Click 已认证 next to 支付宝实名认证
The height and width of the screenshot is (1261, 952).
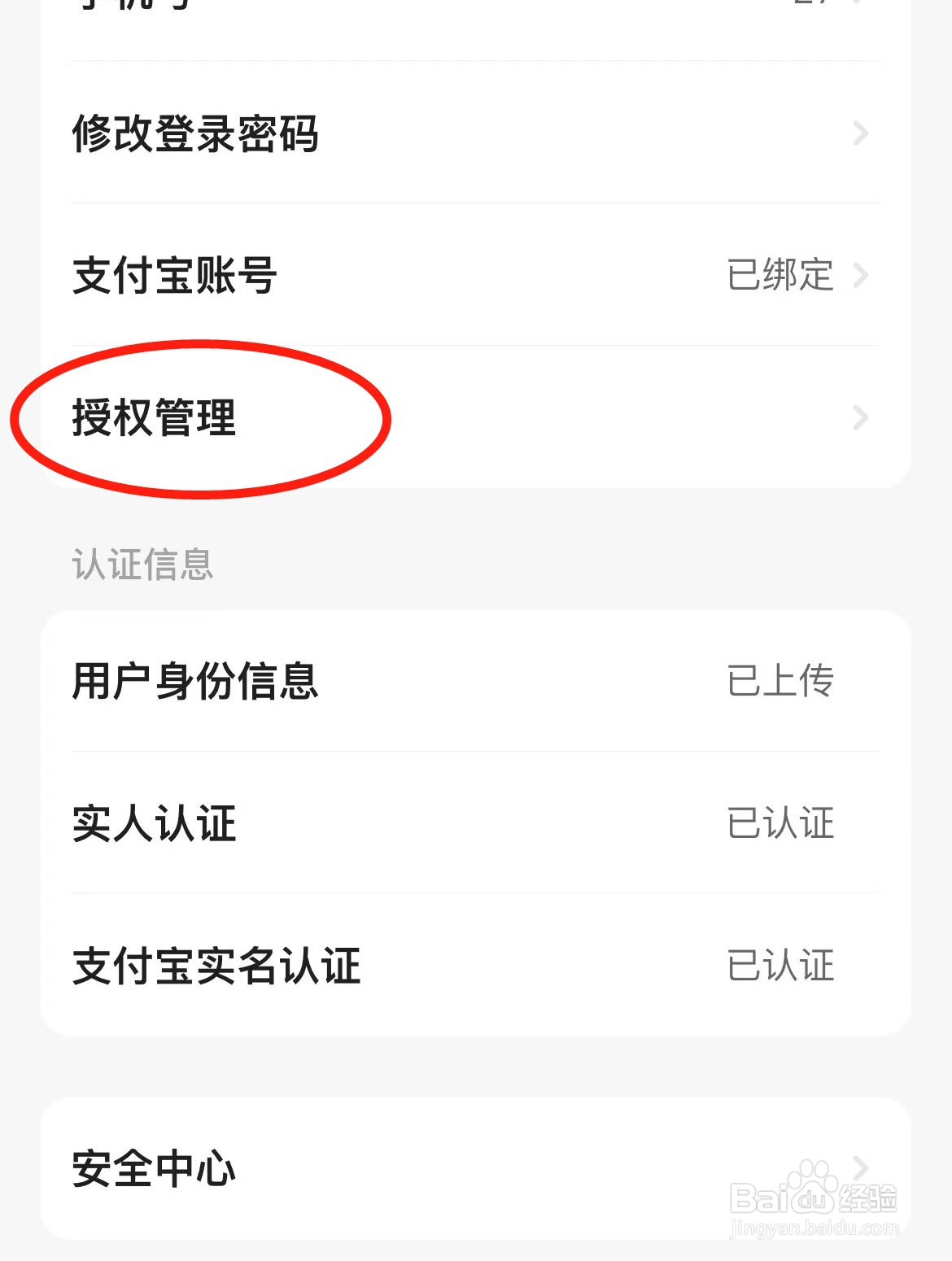(x=780, y=965)
